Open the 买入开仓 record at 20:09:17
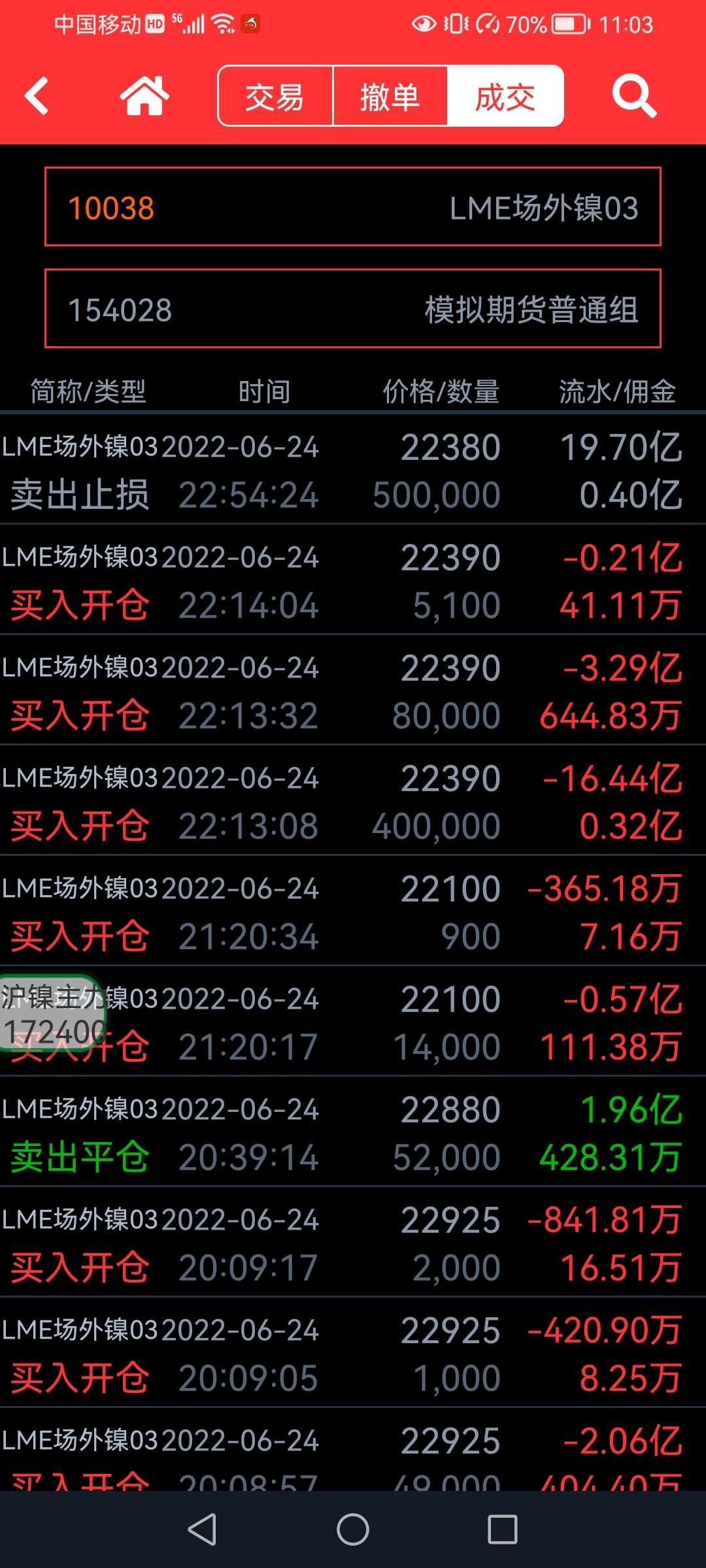 353,1241
